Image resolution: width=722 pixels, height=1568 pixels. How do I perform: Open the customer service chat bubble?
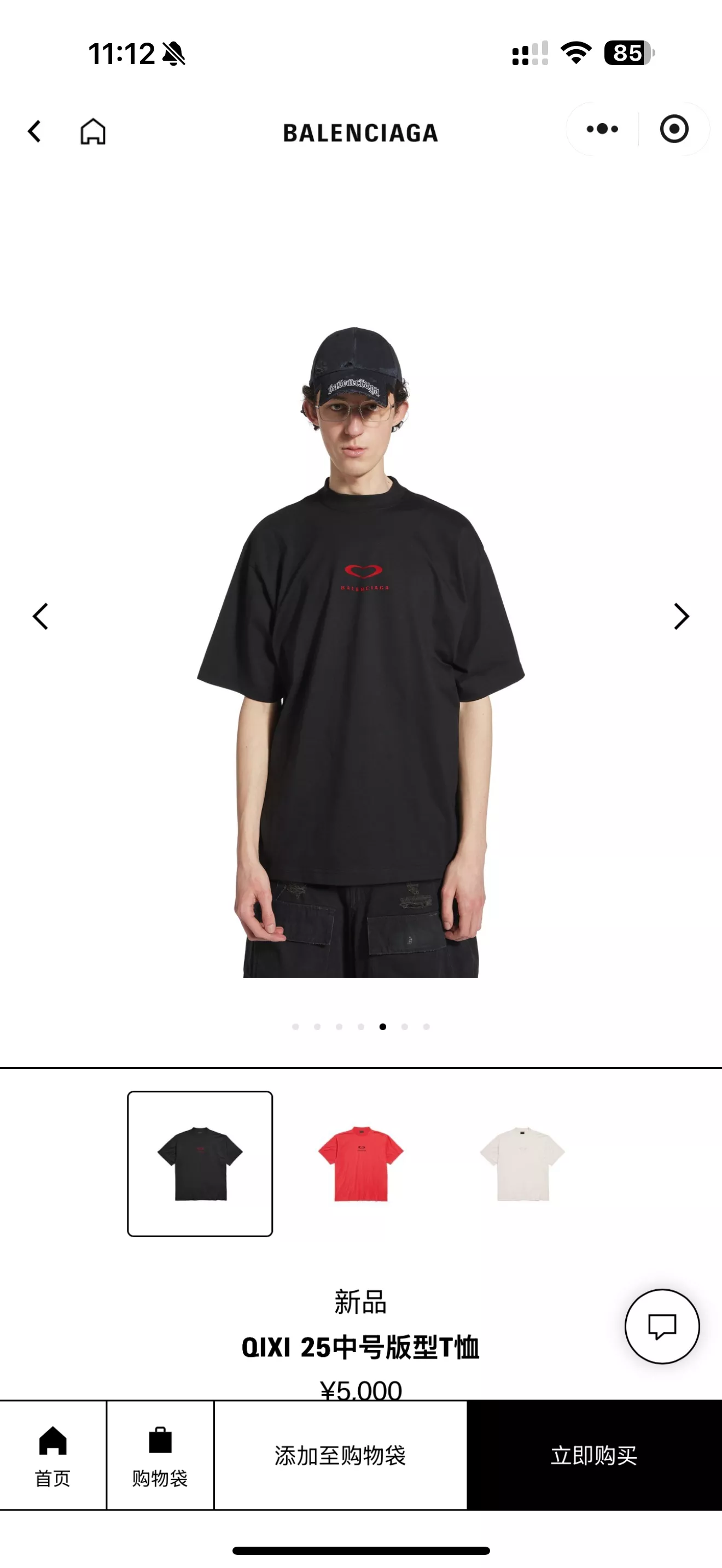click(x=662, y=1326)
